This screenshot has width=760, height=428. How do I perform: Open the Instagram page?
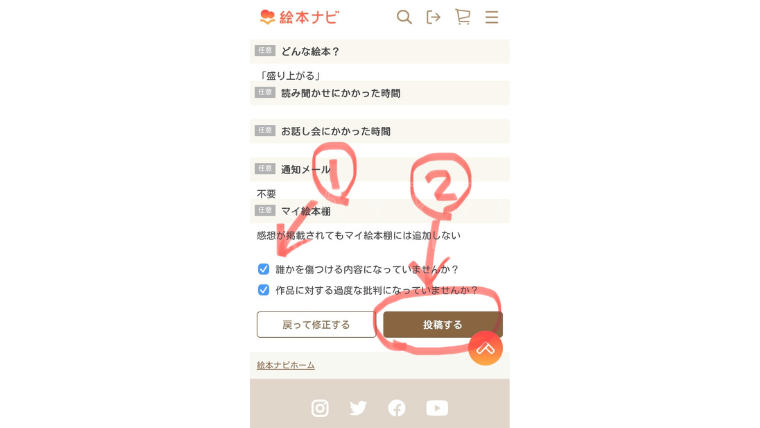[320, 408]
